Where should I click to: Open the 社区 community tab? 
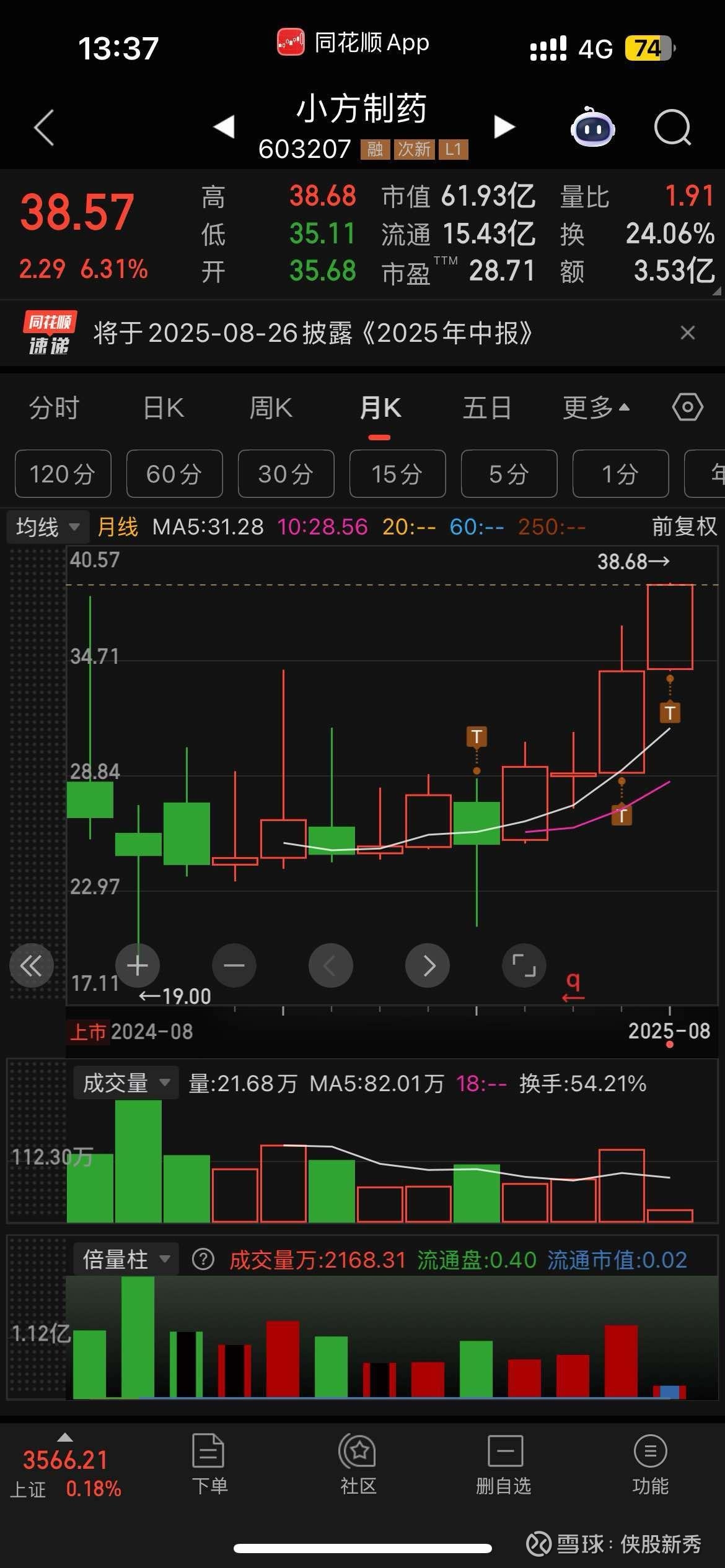[358, 1465]
